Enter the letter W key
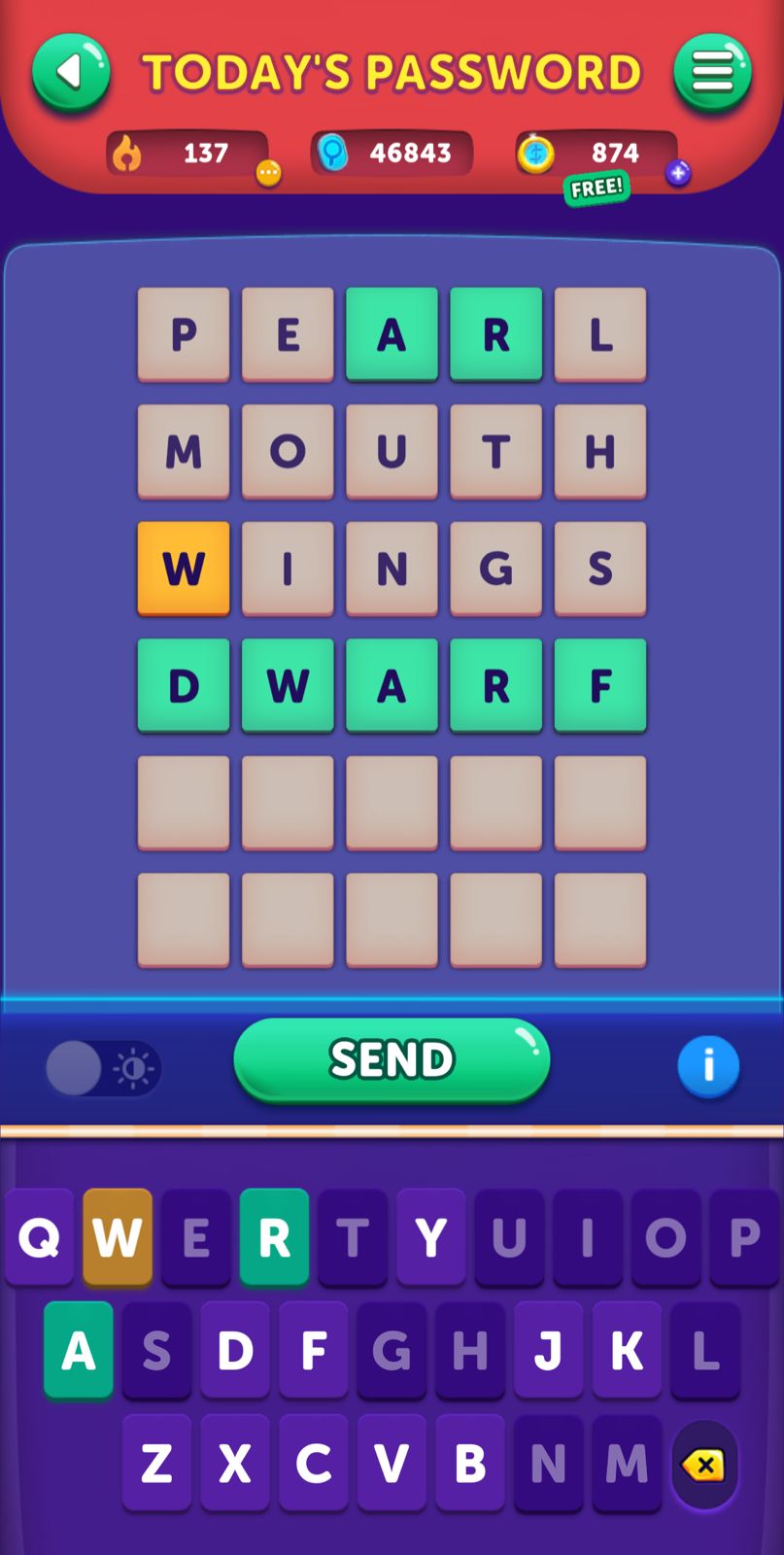Image resolution: width=784 pixels, height=1555 pixels. coord(118,1237)
